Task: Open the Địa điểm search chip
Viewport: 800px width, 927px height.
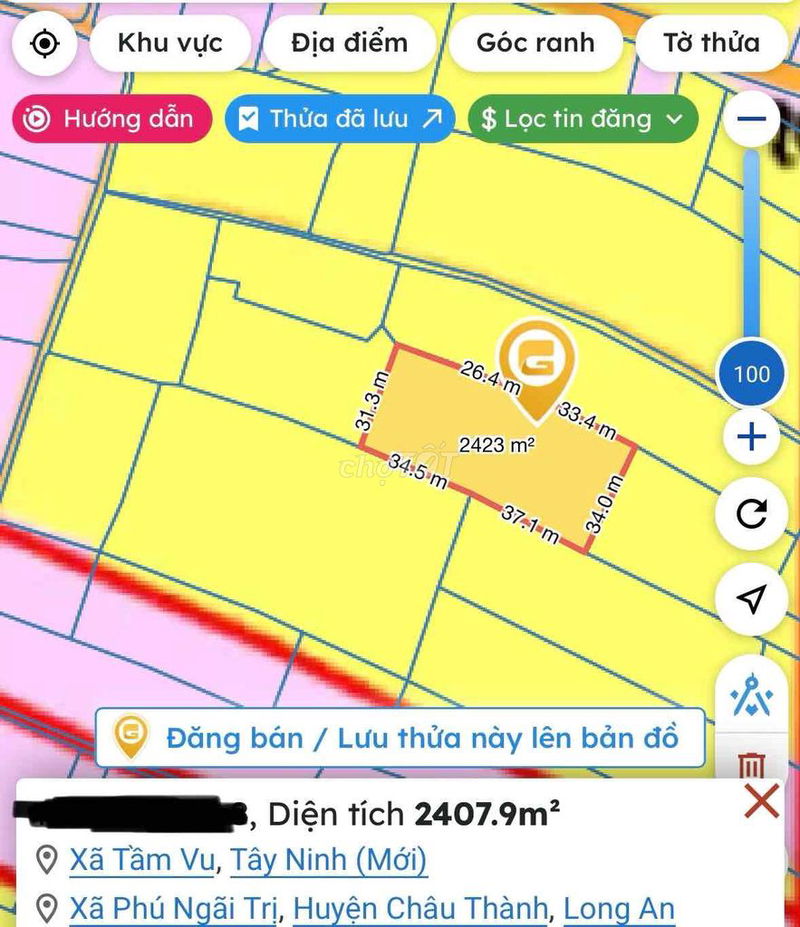Action: click(350, 43)
